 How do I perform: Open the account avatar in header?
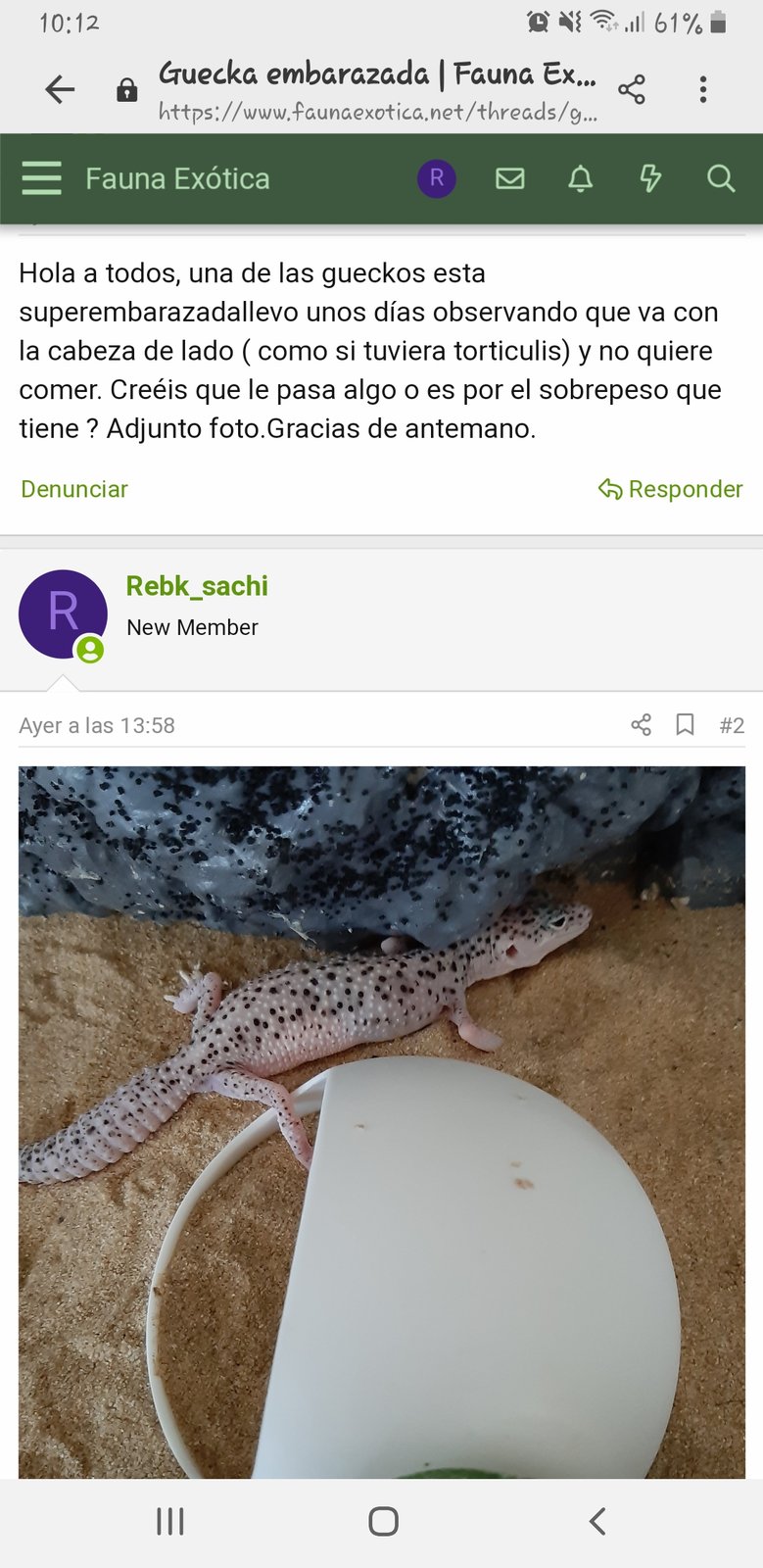point(437,178)
